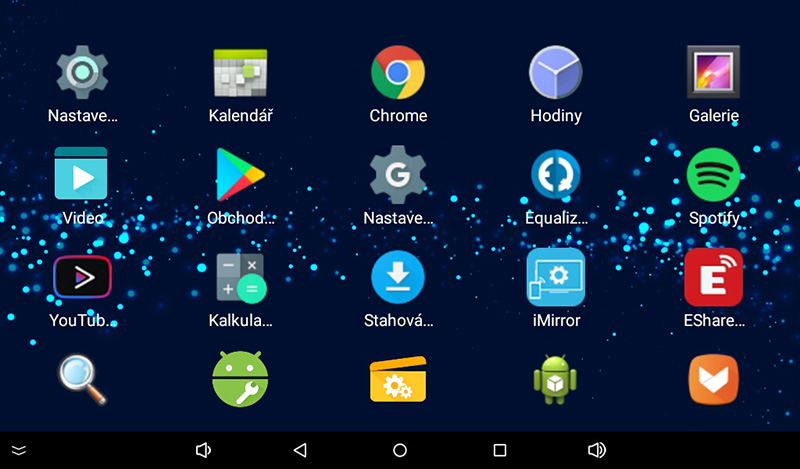Tap the volume down button in navigation bar
Screen dimensions: 800x469
click(203, 450)
